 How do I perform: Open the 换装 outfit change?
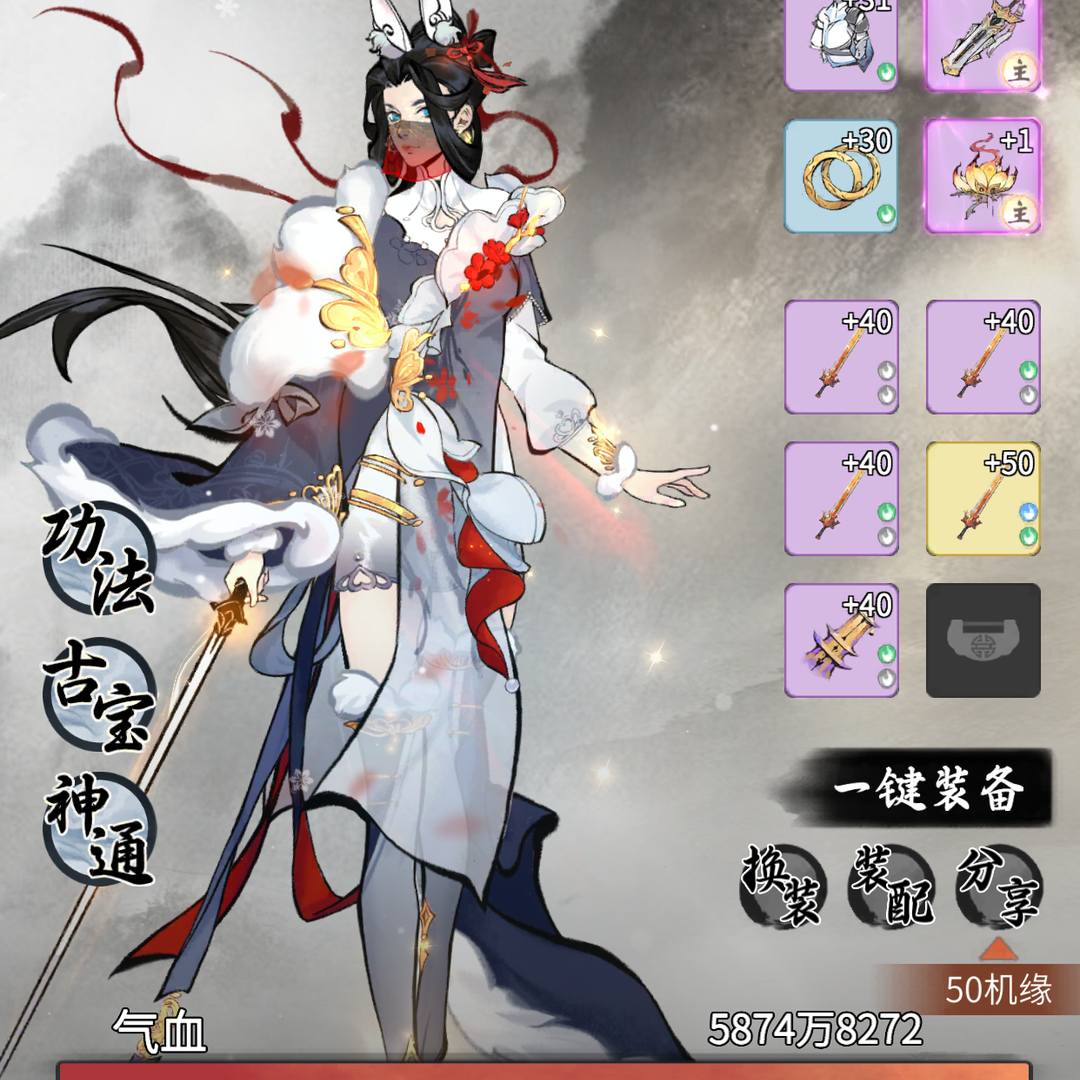[x=782, y=885]
